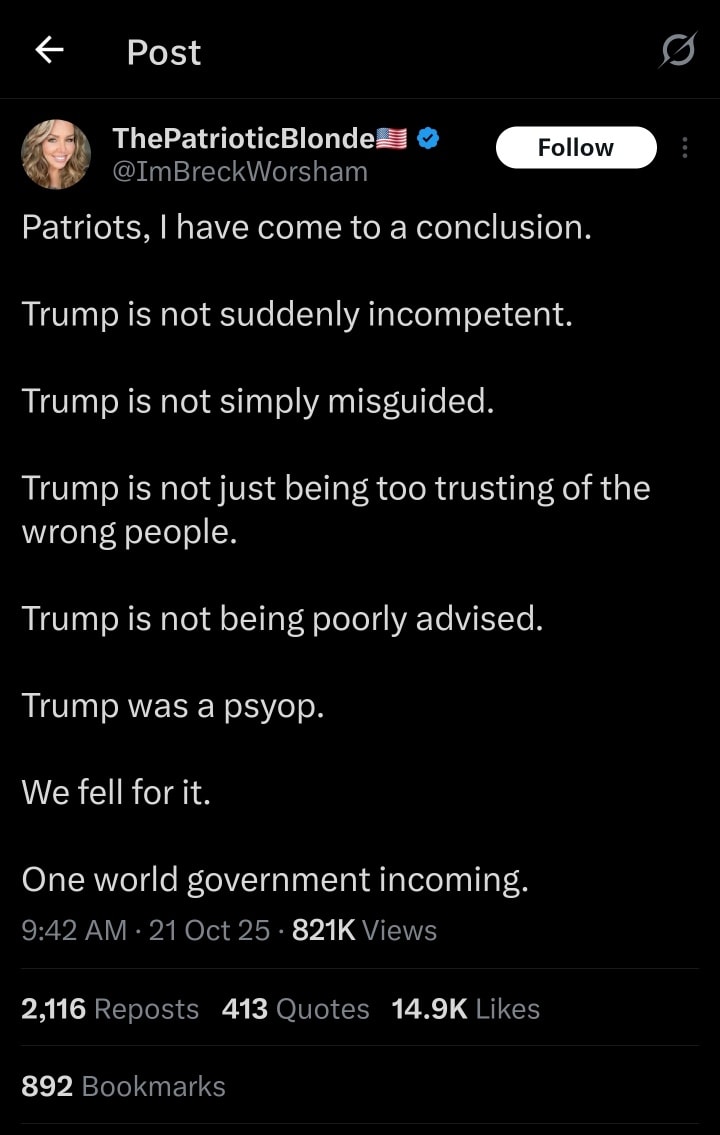The height and width of the screenshot is (1135, 720).
Task: Click the back arrow to return
Action: click(49, 50)
